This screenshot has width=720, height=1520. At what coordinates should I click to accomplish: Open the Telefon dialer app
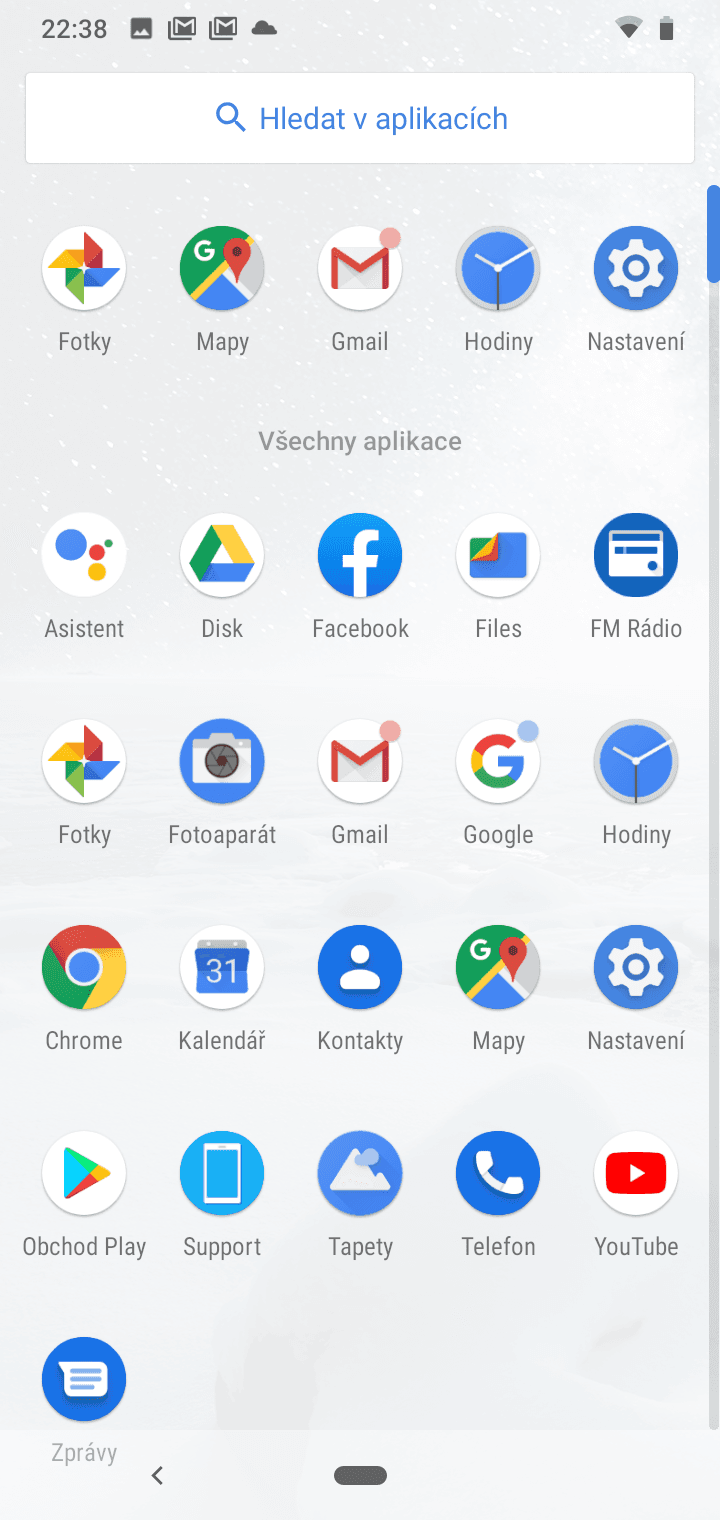(x=498, y=1173)
